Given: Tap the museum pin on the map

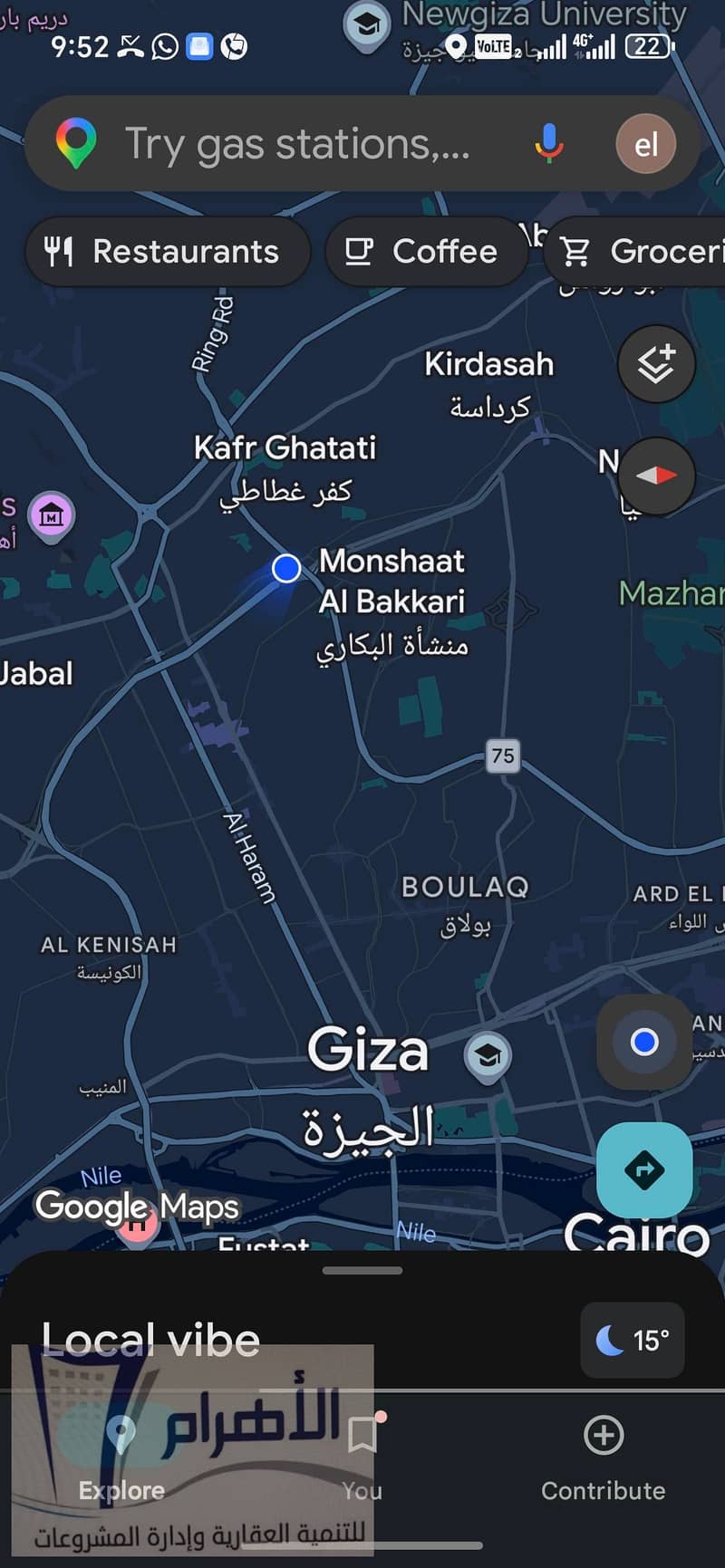Looking at the screenshot, I should pos(52,517).
